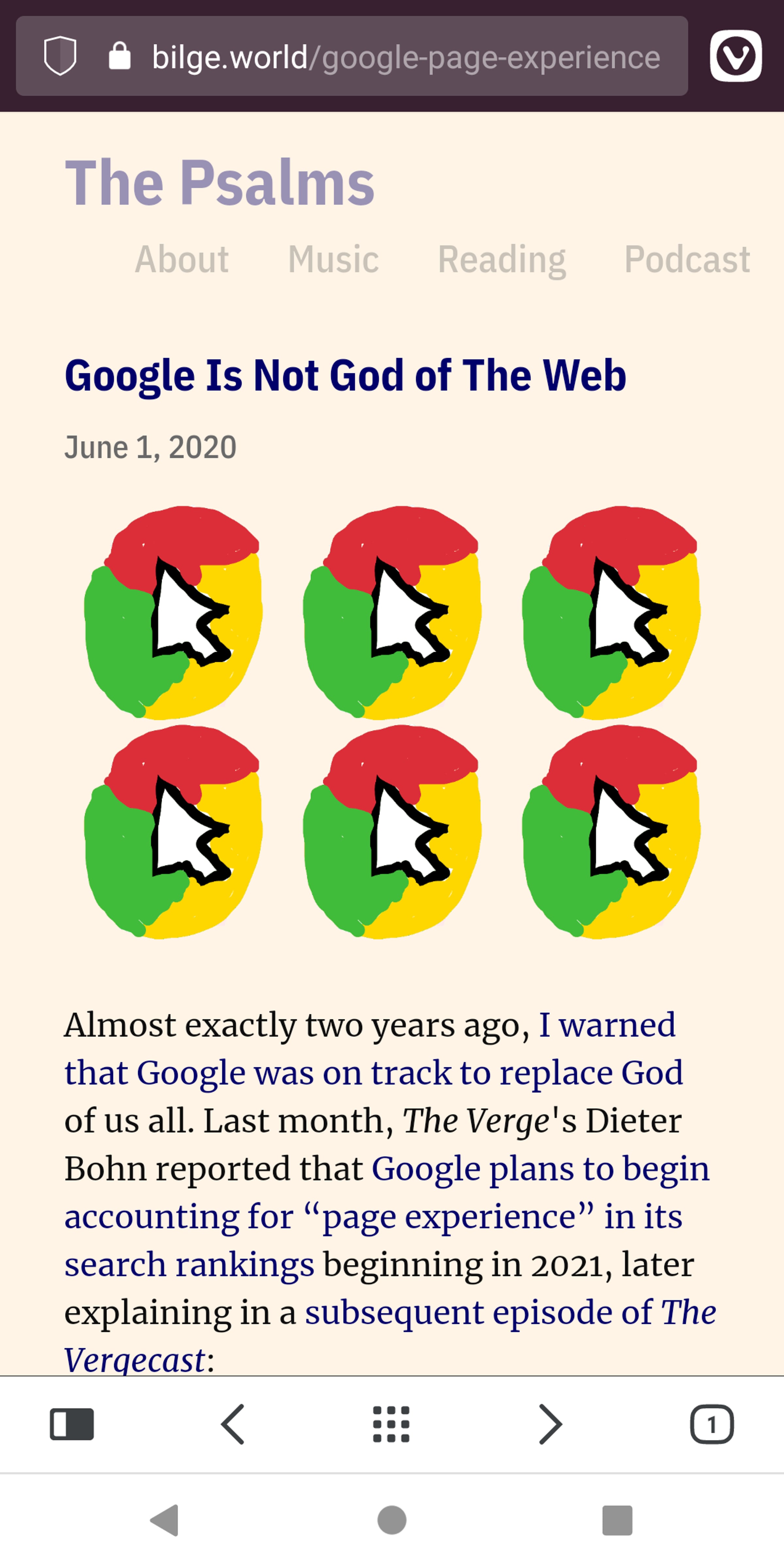Go forward to the next page
784x1568 pixels.
point(551,1424)
